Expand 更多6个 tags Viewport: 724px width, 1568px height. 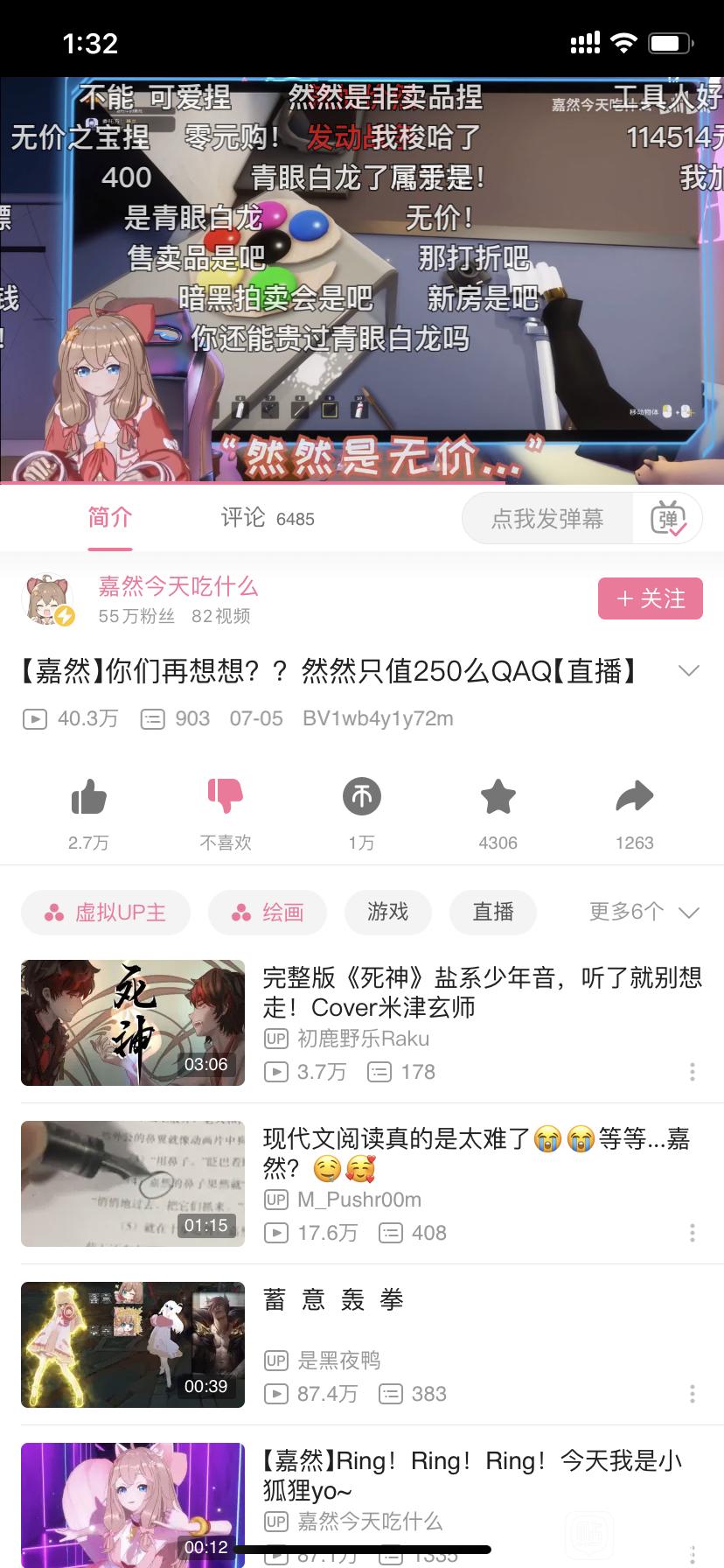644,913
